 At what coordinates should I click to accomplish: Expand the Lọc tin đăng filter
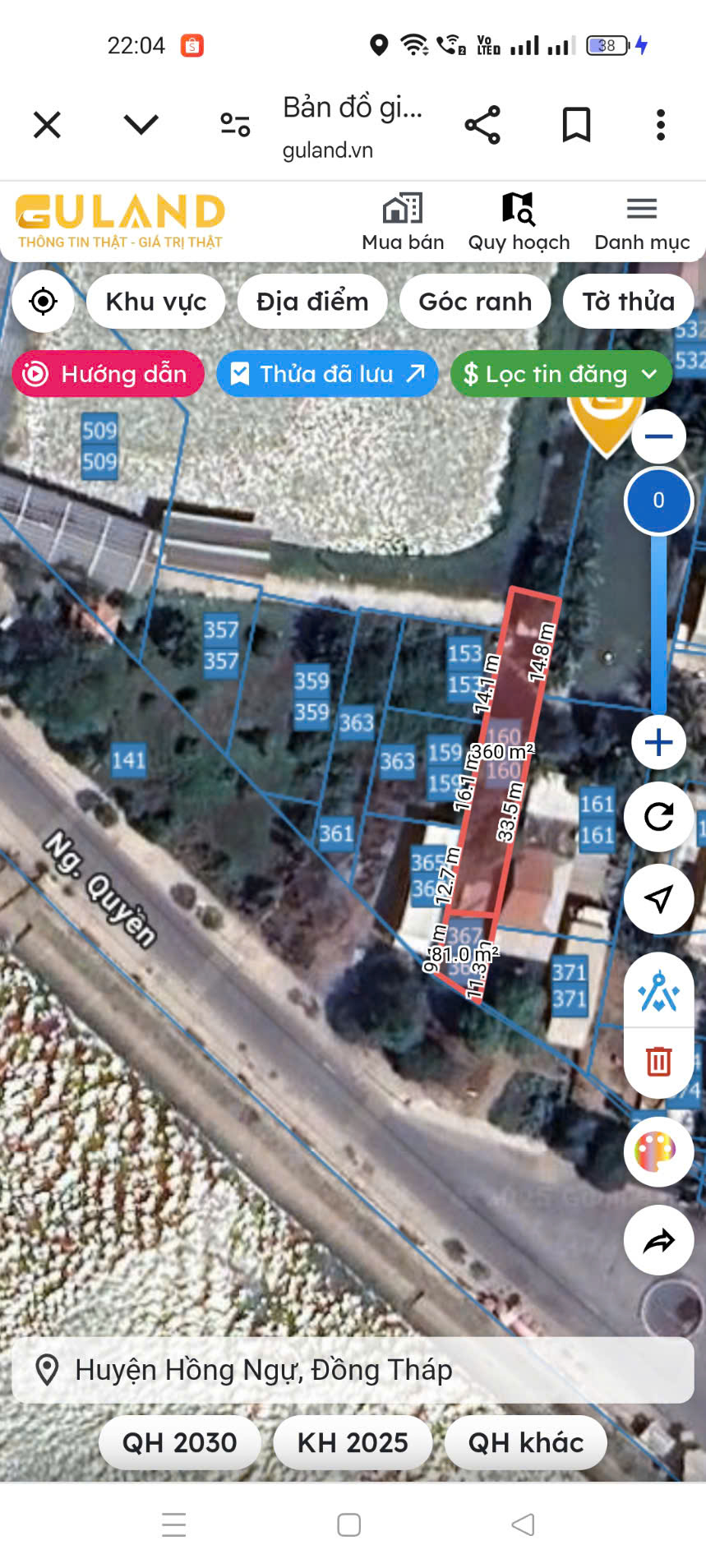pyautogui.click(x=561, y=374)
